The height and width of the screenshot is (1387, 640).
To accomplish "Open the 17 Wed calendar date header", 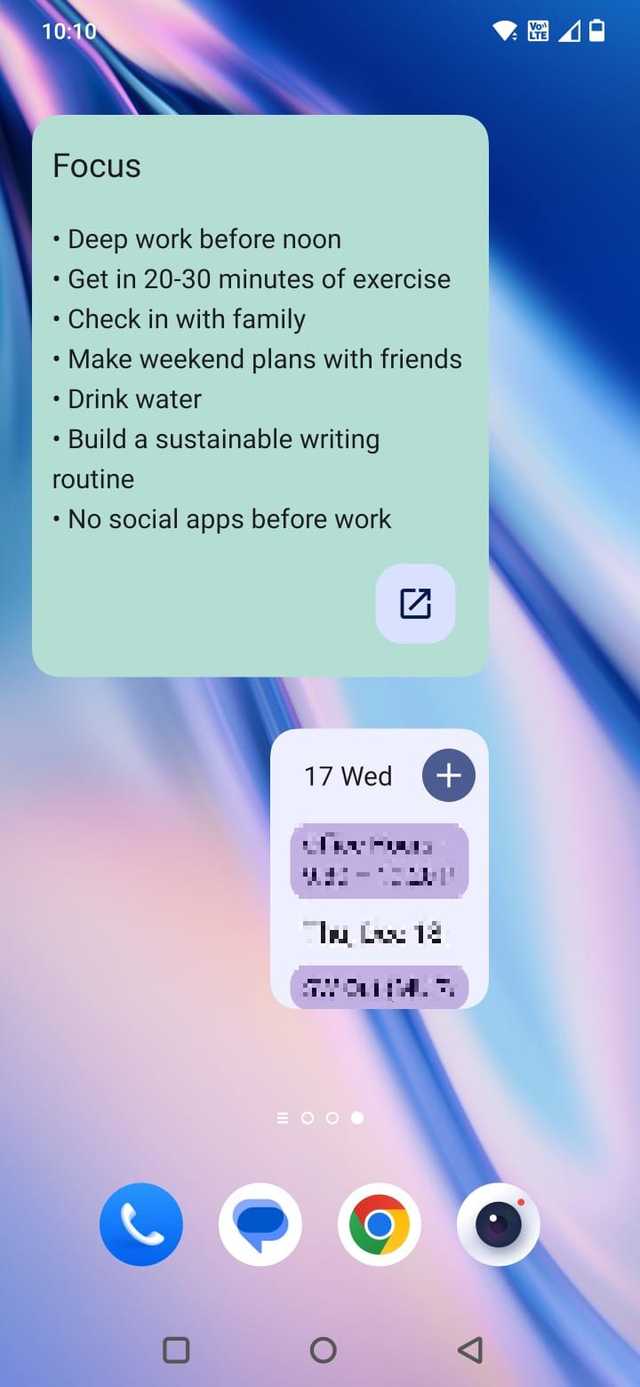I will point(348,776).
